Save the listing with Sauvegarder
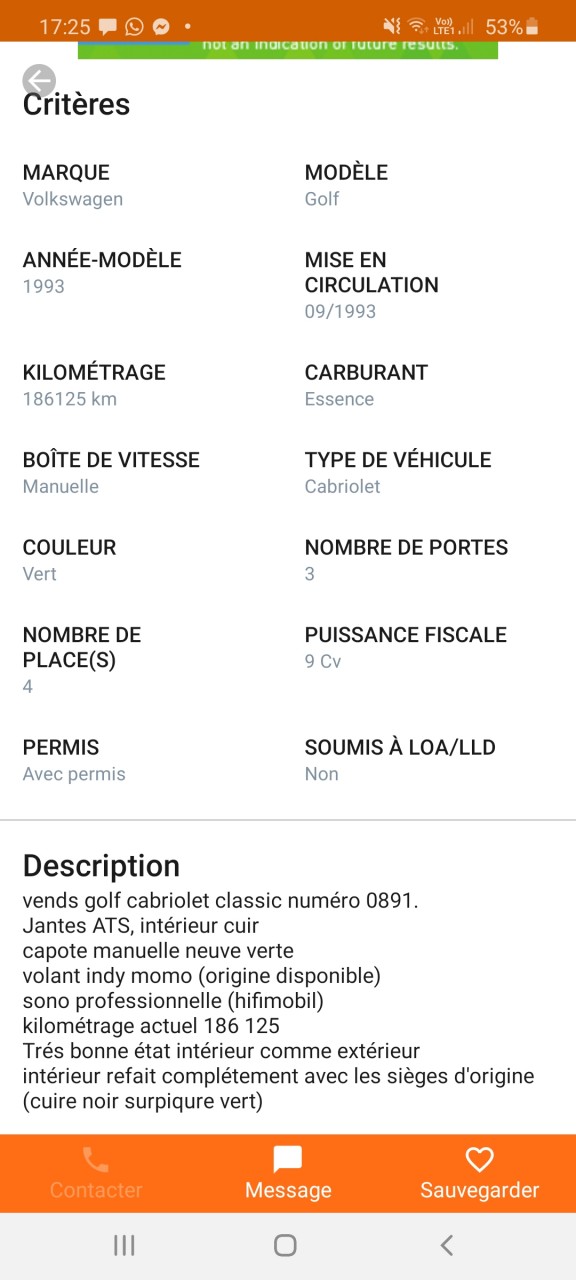Viewport: 576px width, 1280px height. tap(480, 1174)
